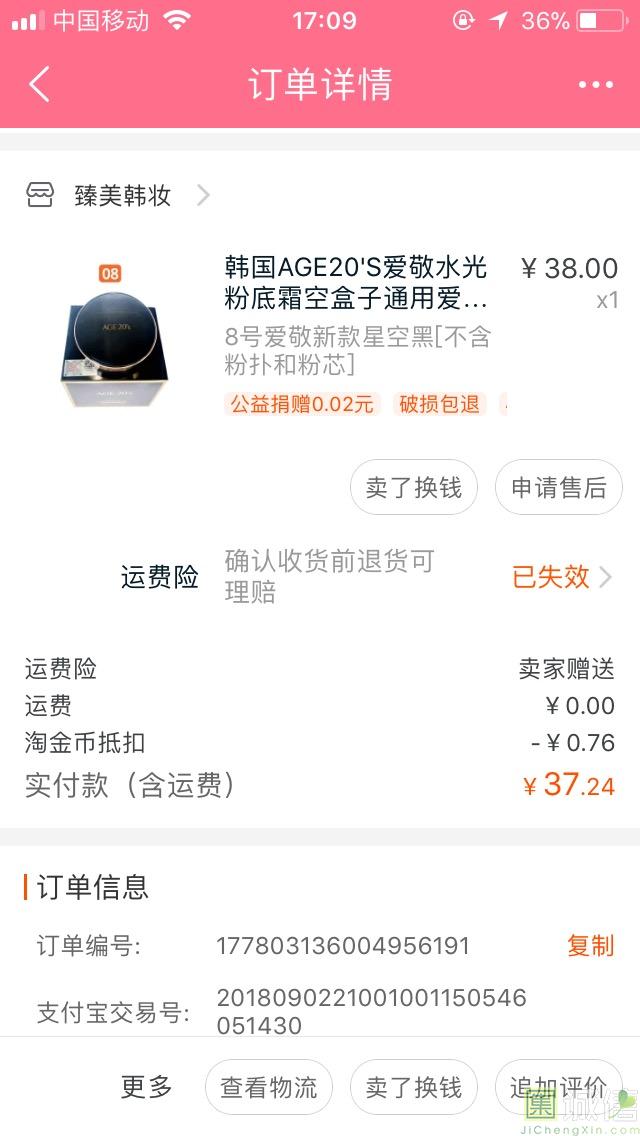The height and width of the screenshot is (1136, 640).
Task: Tap 卖了换钱 in the bottom bar
Action: pyautogui.click(x=413, y=1087)
